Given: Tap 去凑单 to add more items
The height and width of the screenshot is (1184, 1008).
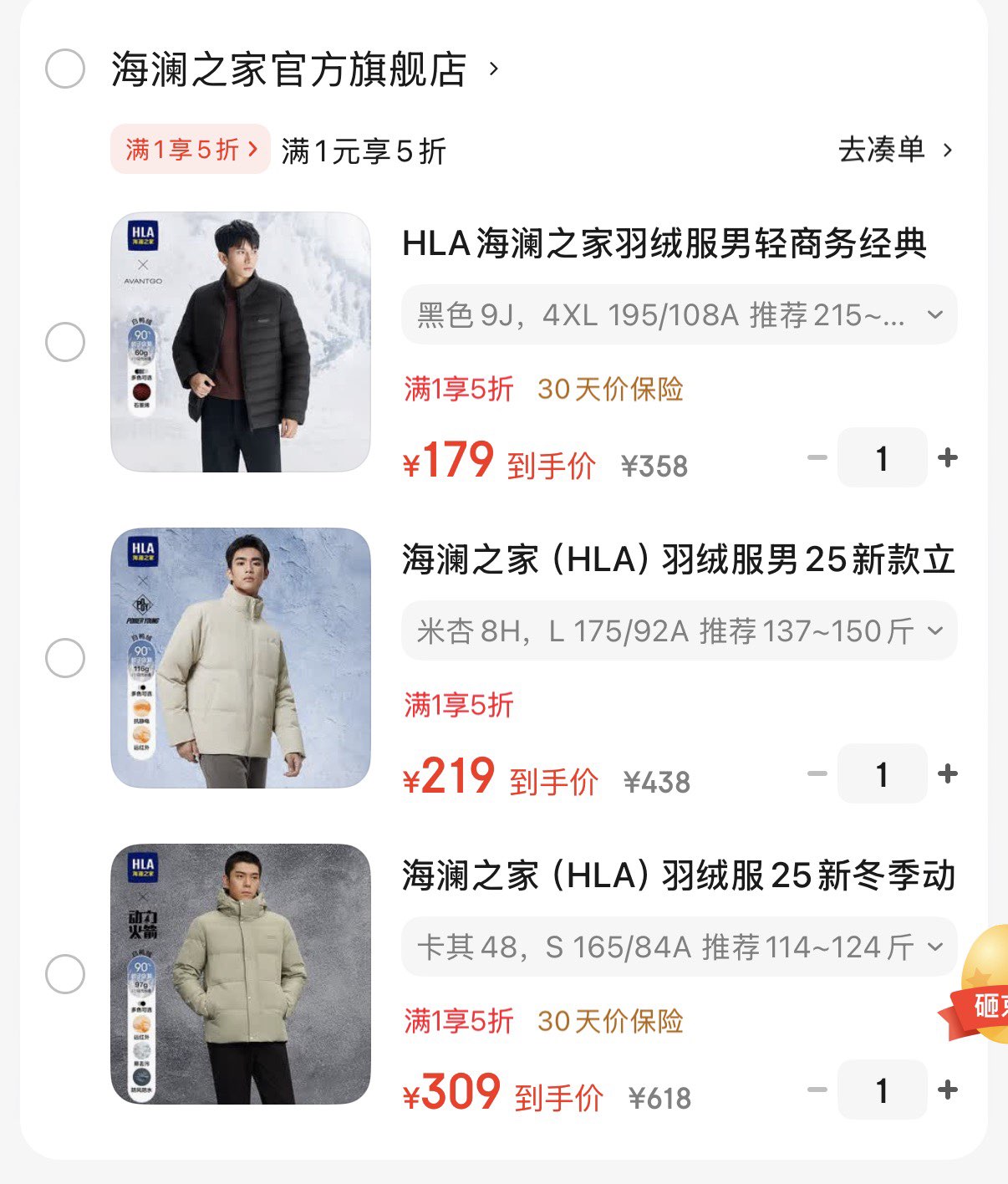Looking at the screenshot, I should point(894,150).
